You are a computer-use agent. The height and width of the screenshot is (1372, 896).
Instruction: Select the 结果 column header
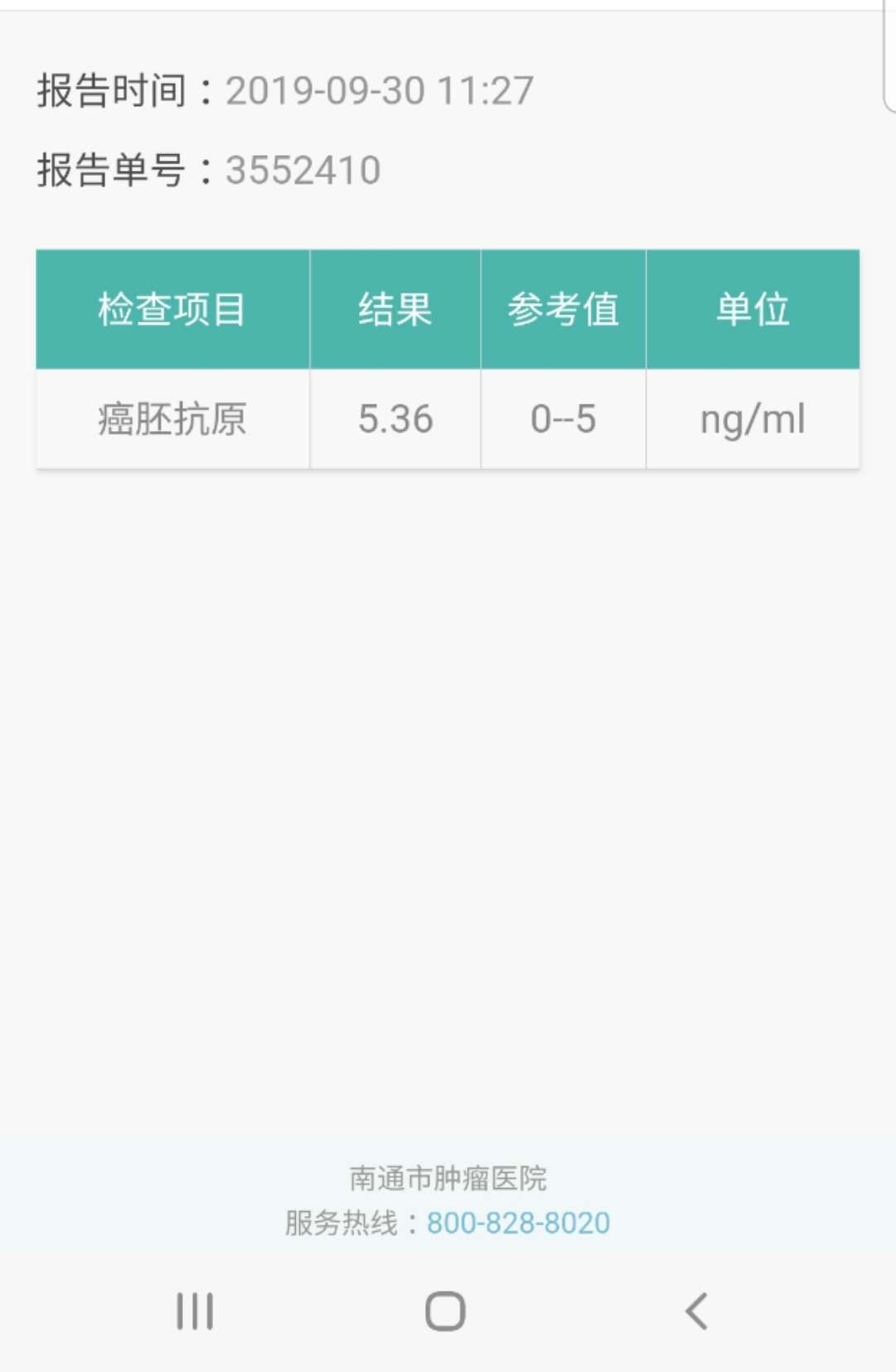pos(395,310)
